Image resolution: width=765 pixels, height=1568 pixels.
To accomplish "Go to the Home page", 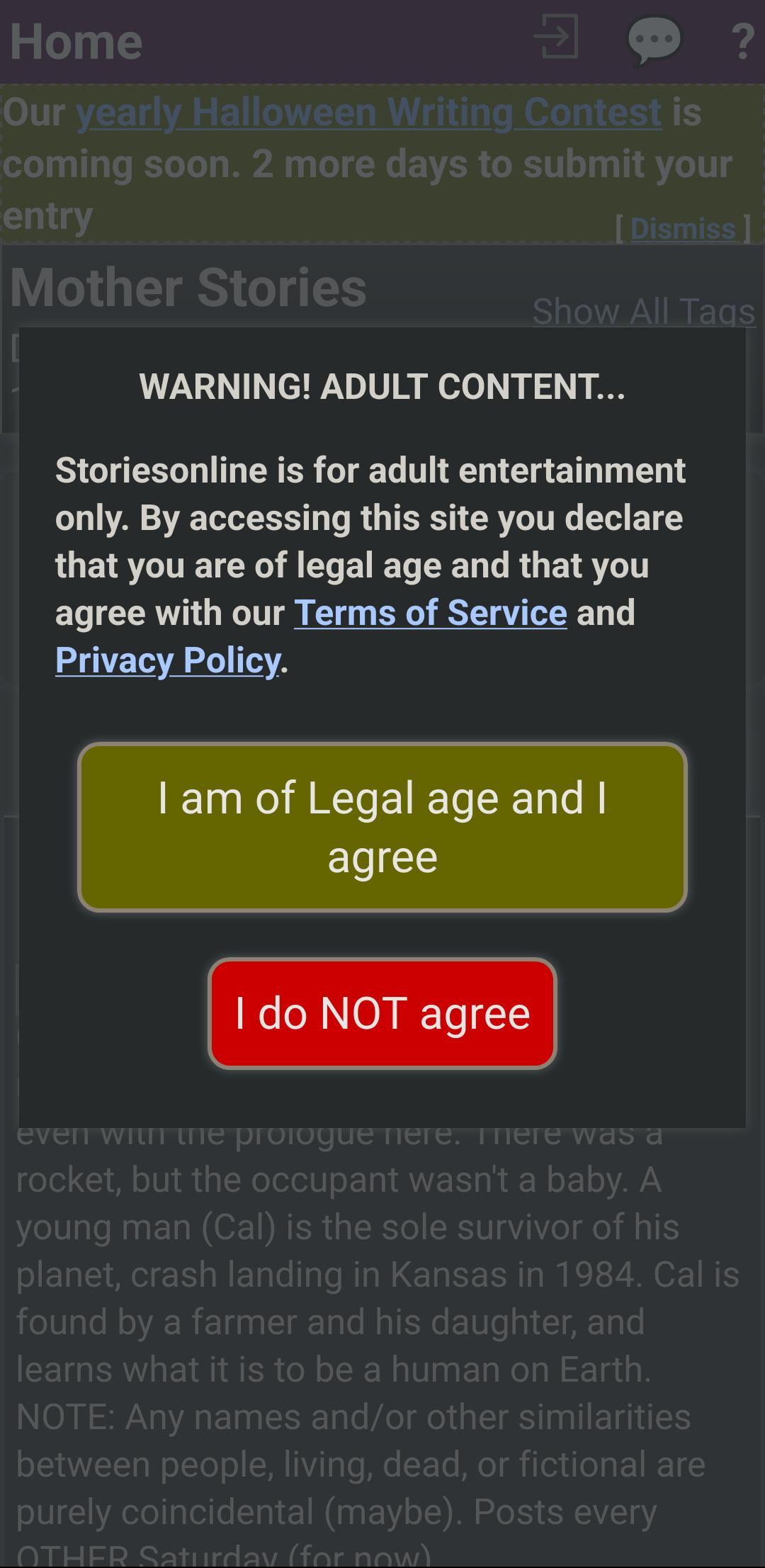I will point(76,41).
